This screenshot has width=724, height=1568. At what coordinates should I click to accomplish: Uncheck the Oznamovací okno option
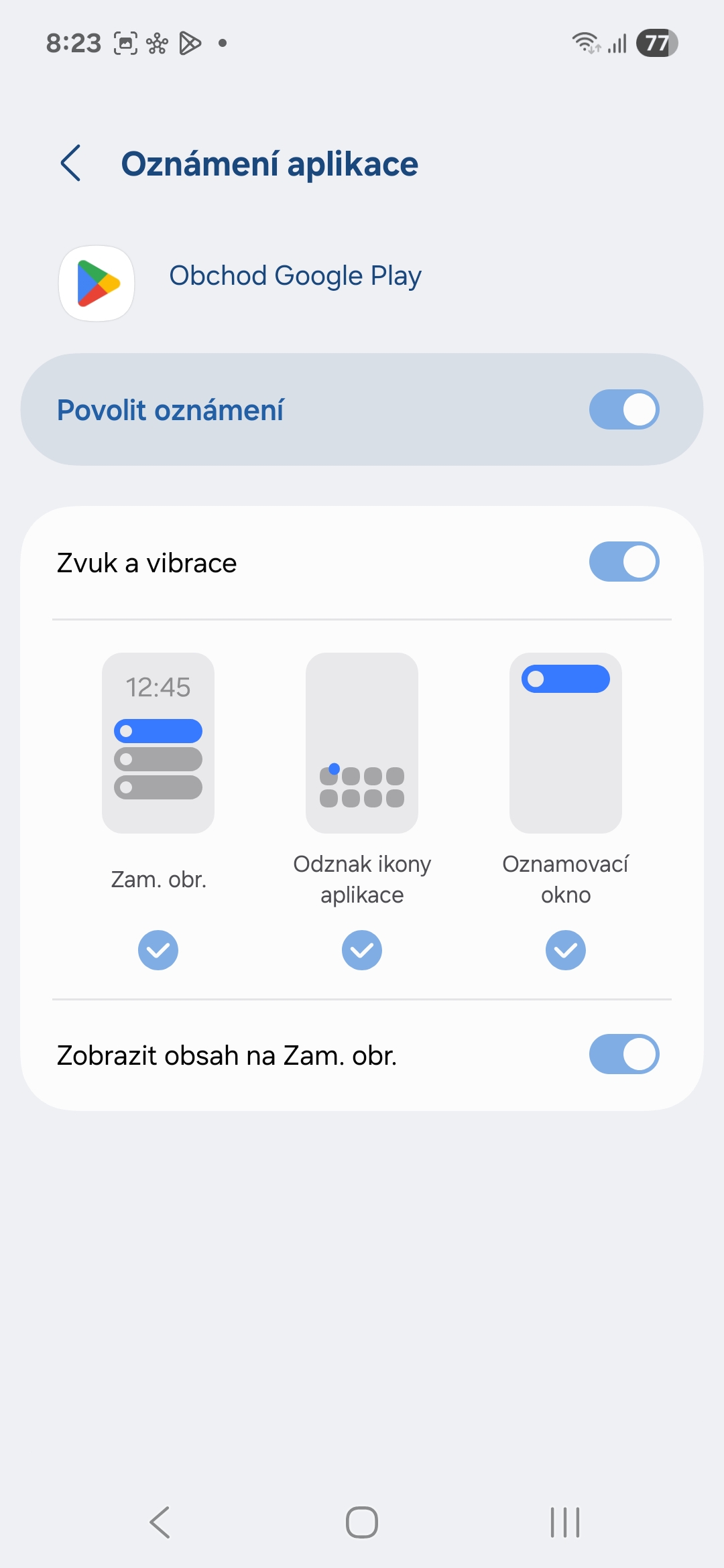[x=566, y=950]
